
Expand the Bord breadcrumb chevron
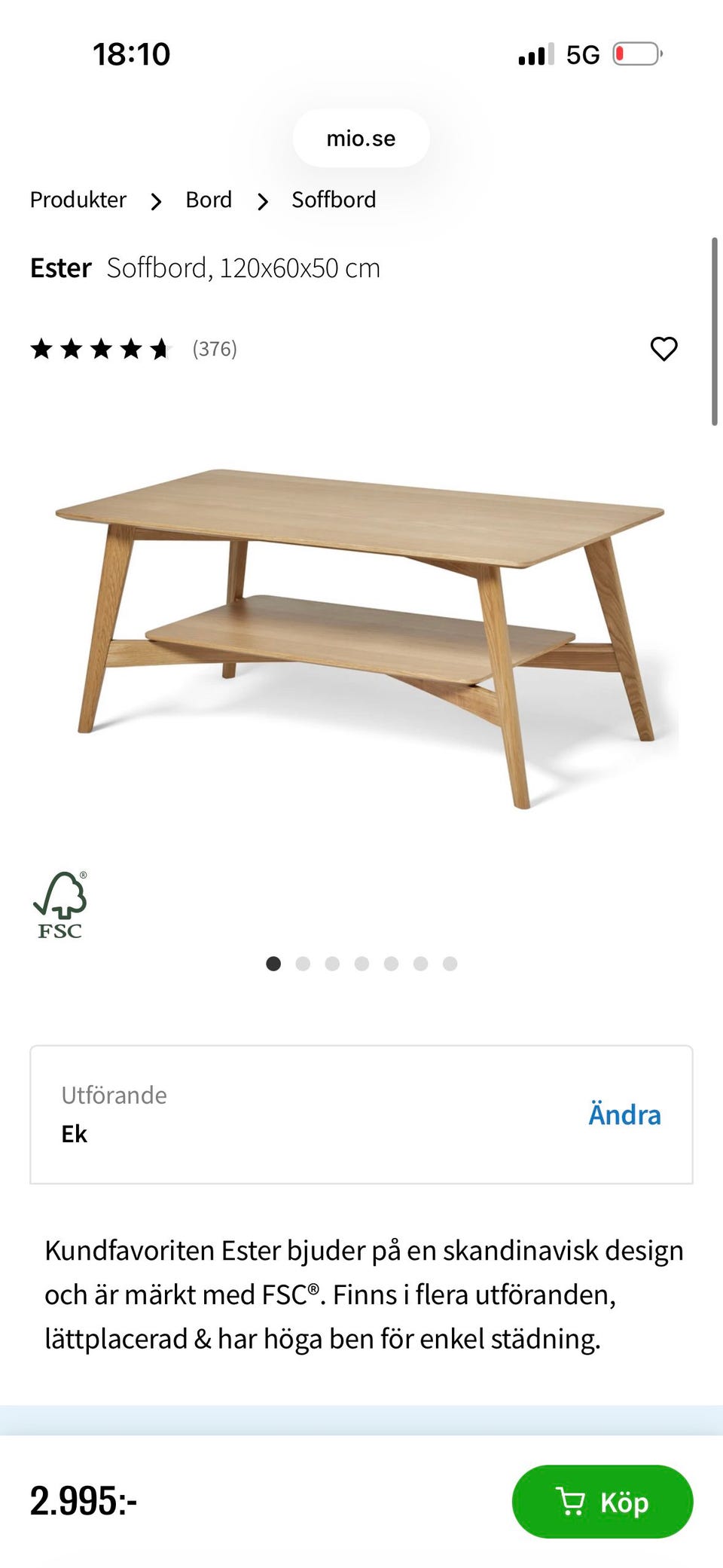[263, 200]
